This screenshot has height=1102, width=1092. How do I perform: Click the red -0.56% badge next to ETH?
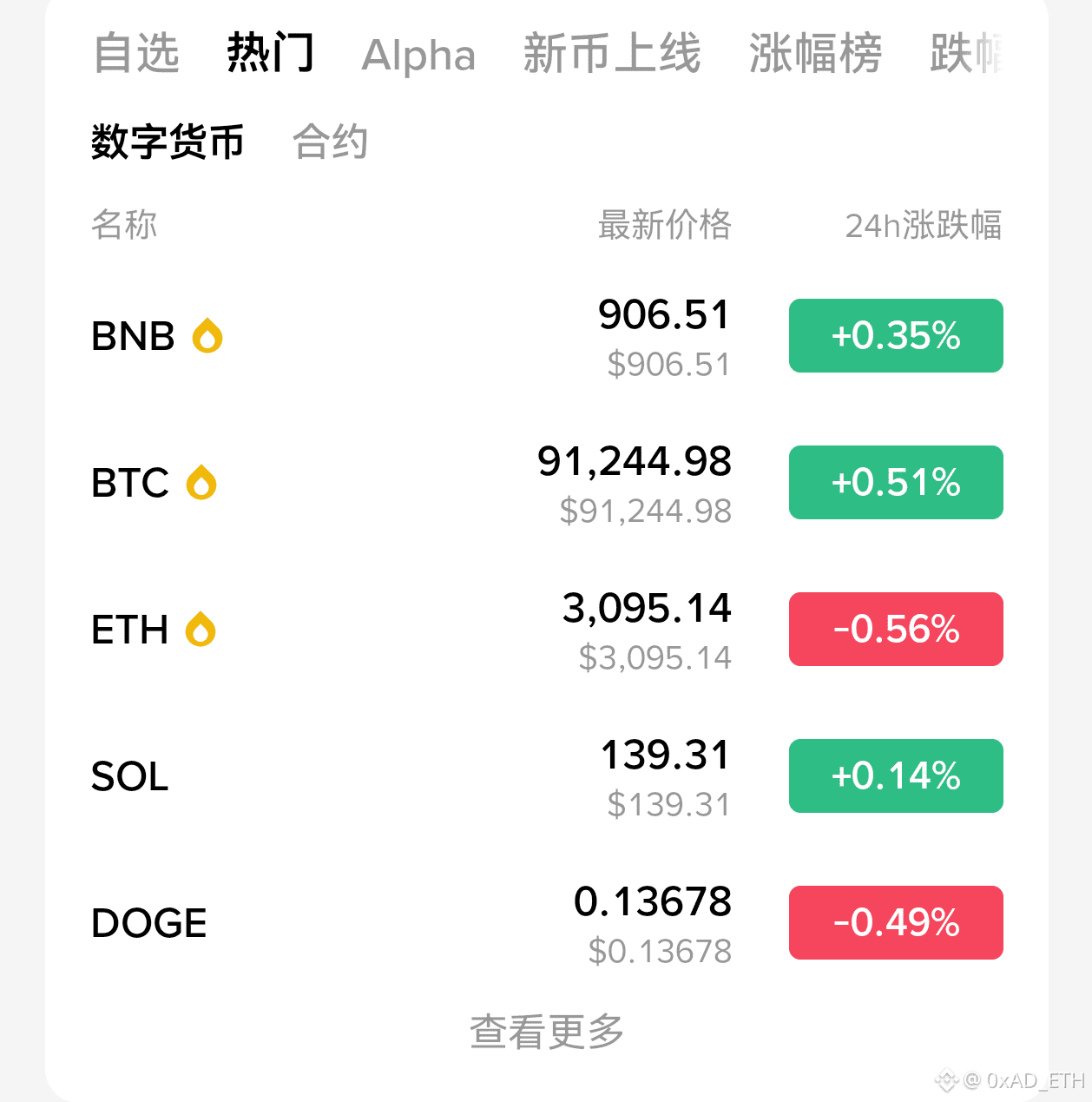coord(895,629)
